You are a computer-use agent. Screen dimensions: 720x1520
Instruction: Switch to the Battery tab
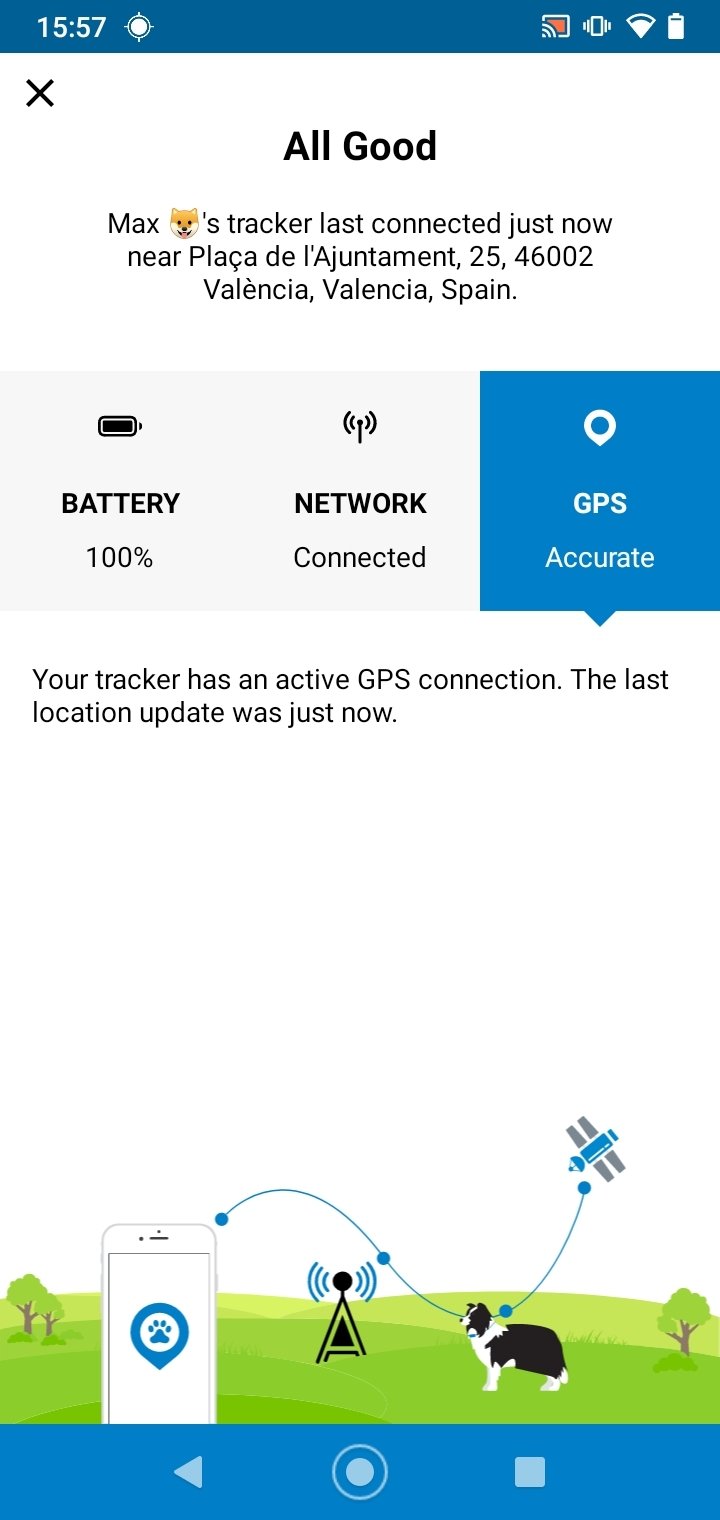120,491
